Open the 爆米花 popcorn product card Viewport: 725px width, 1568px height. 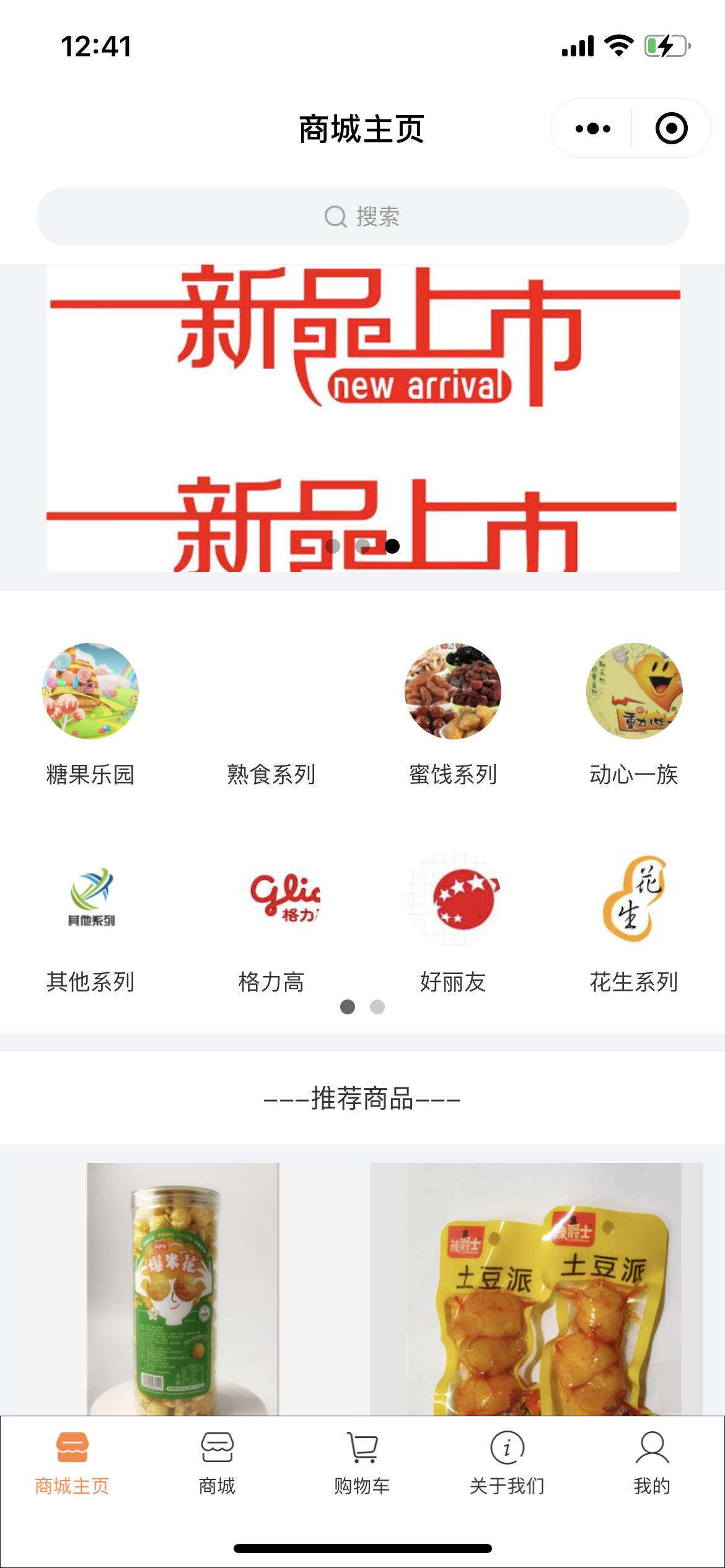(182, 1288)
